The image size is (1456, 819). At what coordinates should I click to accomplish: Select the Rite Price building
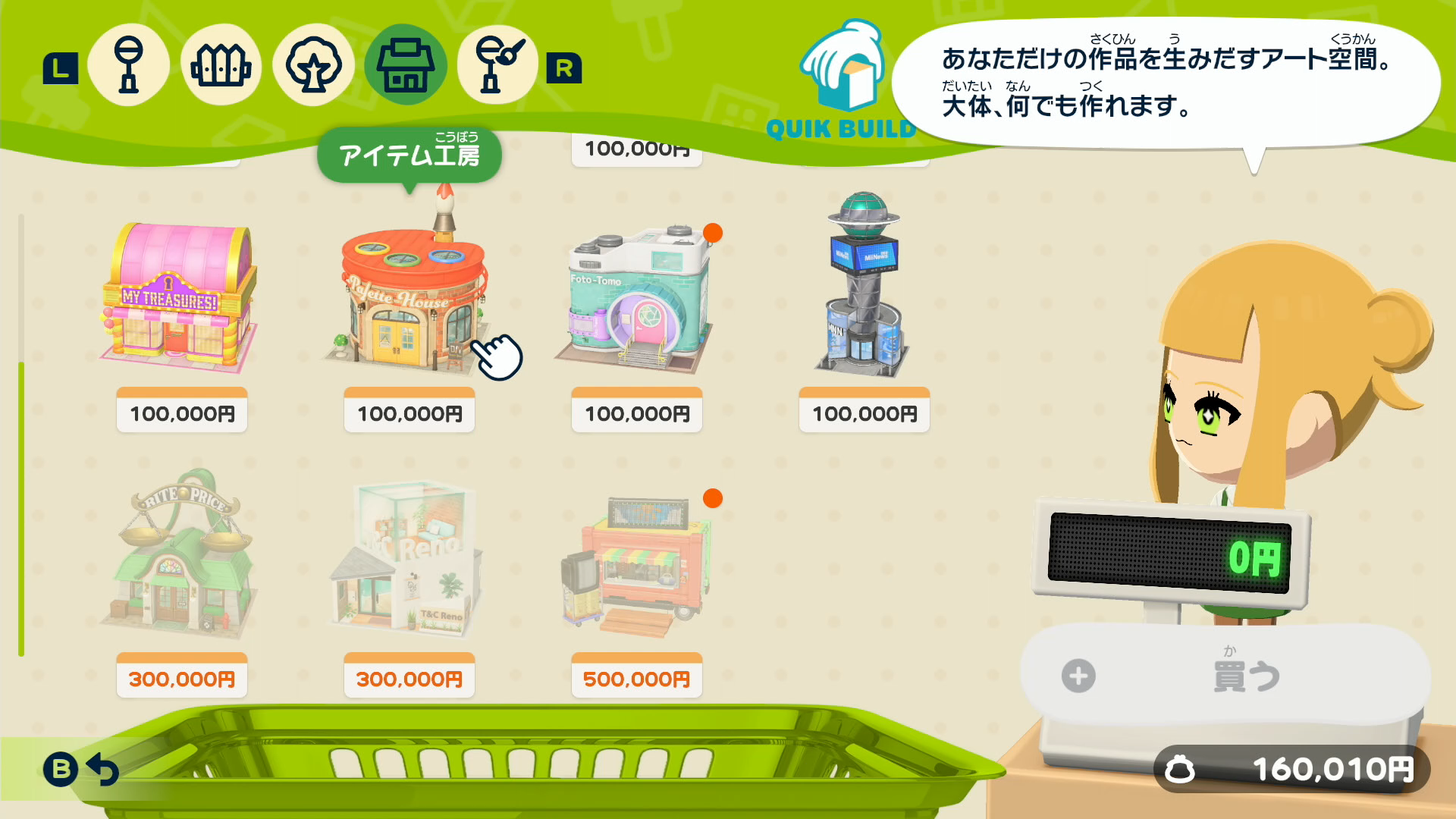click(x=182, y=557)
